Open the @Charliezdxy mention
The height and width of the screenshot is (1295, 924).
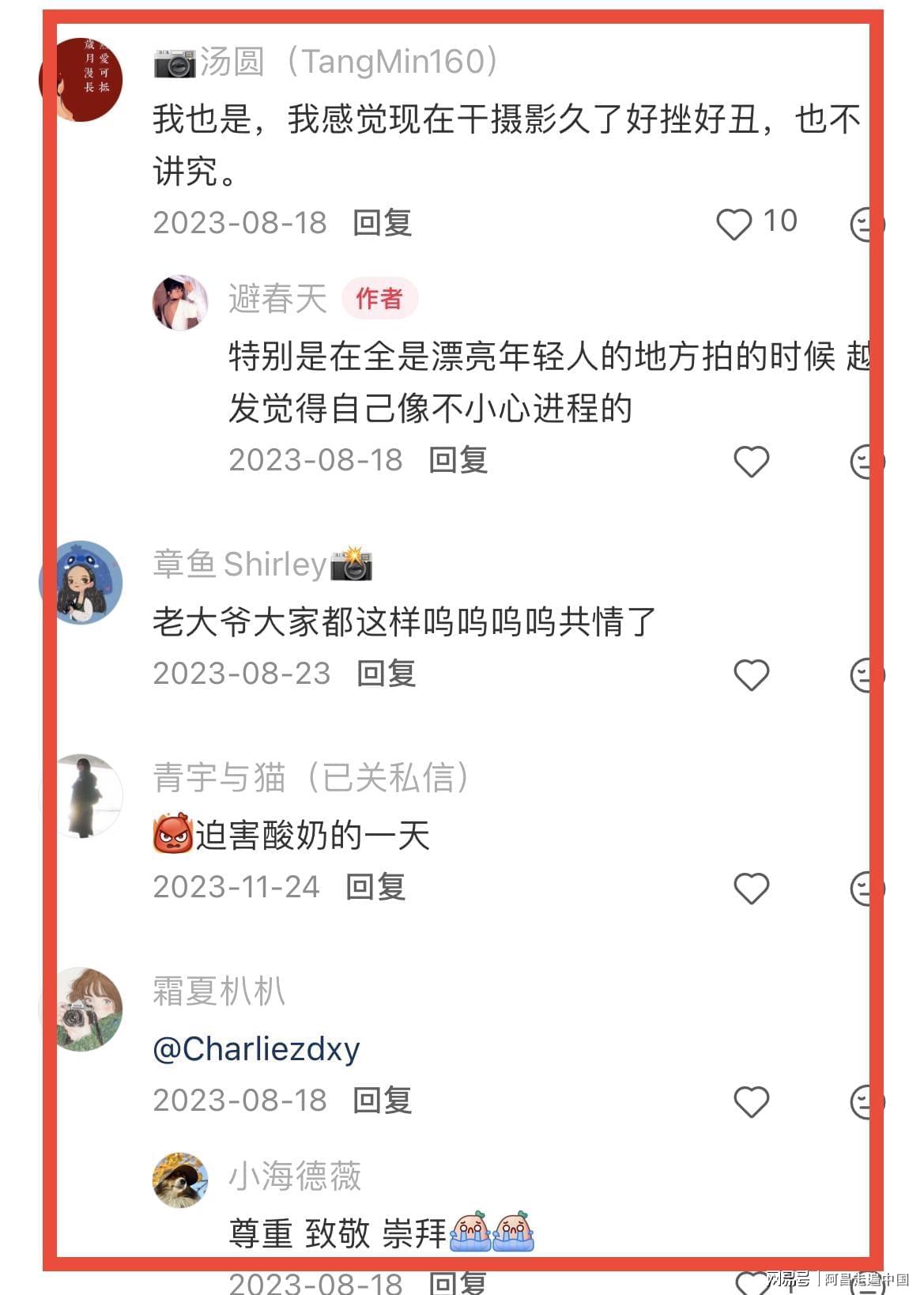pos(256,1049)
